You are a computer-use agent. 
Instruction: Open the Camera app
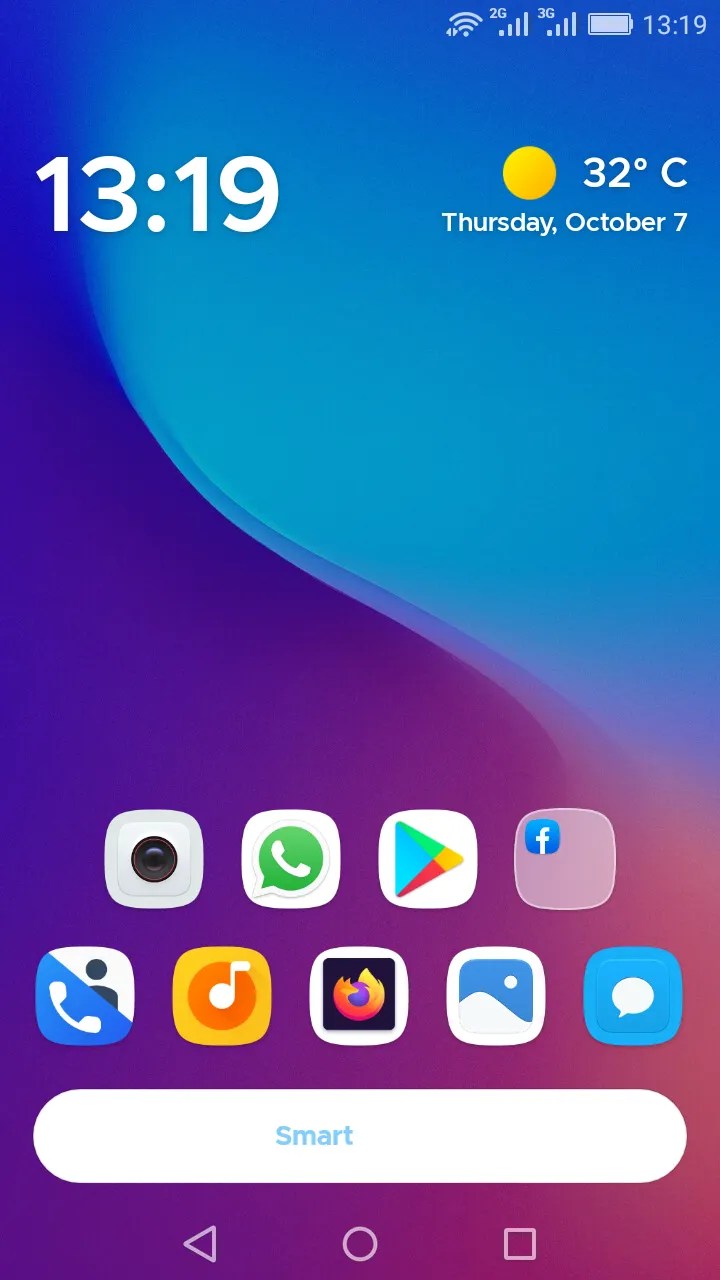[154, 859]
